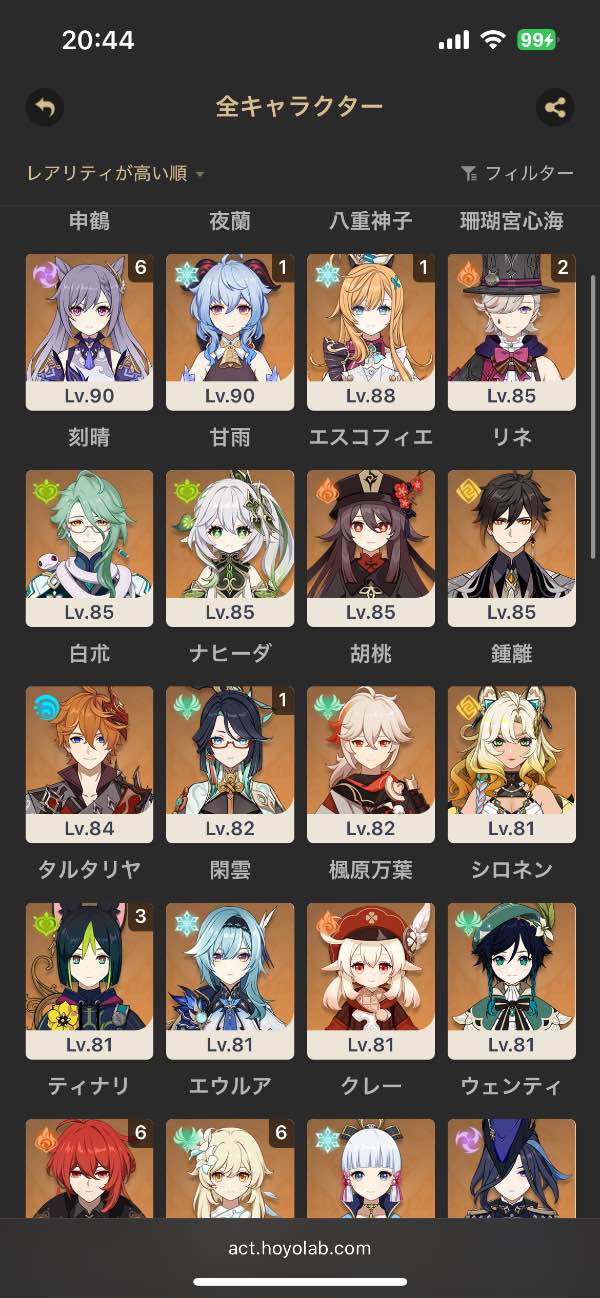View タルタリヤ character details
Screen dimensions: 600x1298
tap(89, 764)
